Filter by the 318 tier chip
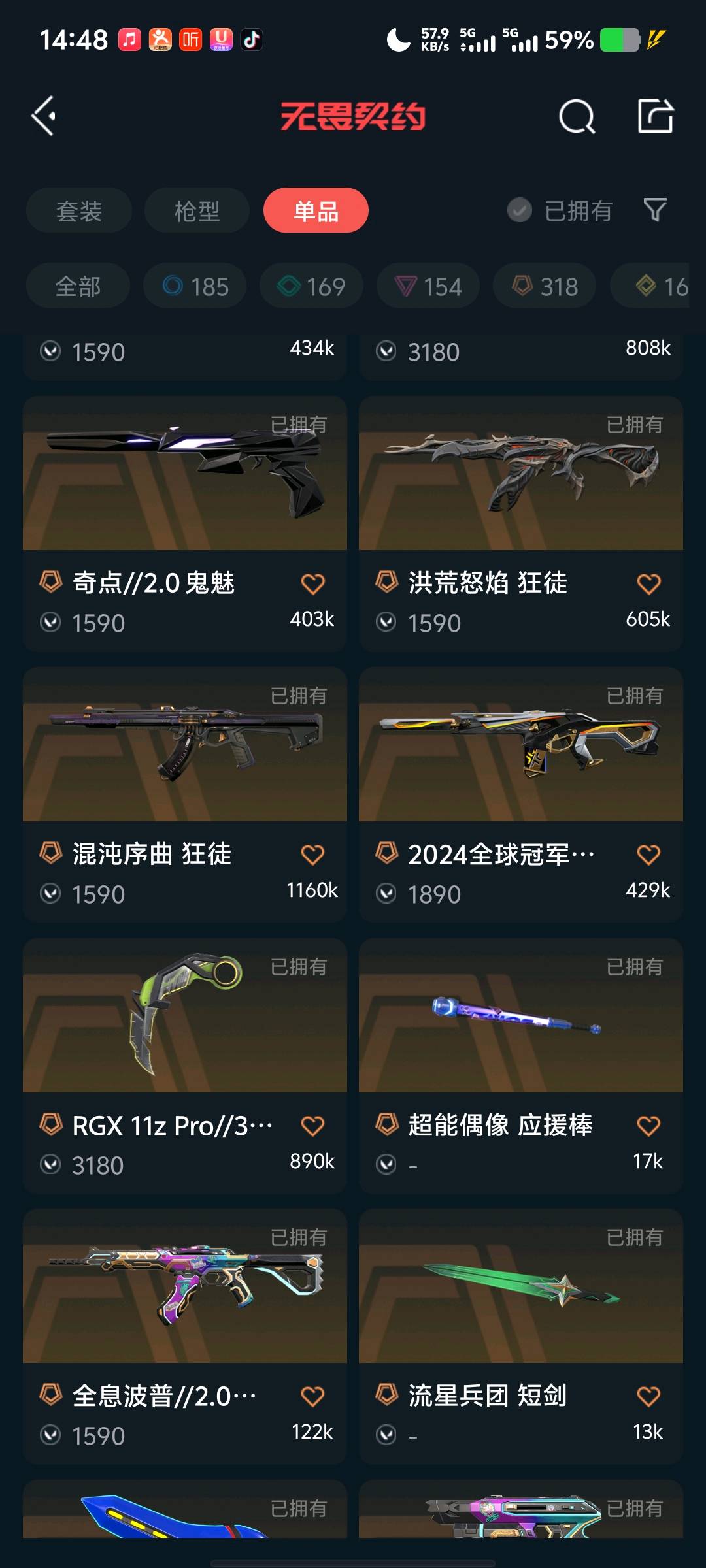 (545, 286)
